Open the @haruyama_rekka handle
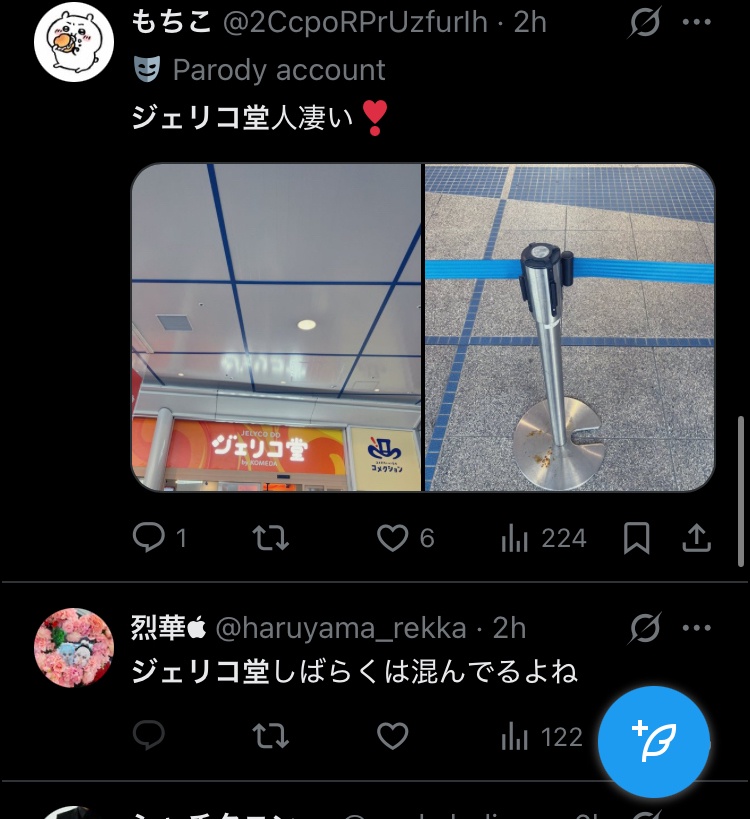The width and height of the screenshot is (750, 819). click(341, 628)
